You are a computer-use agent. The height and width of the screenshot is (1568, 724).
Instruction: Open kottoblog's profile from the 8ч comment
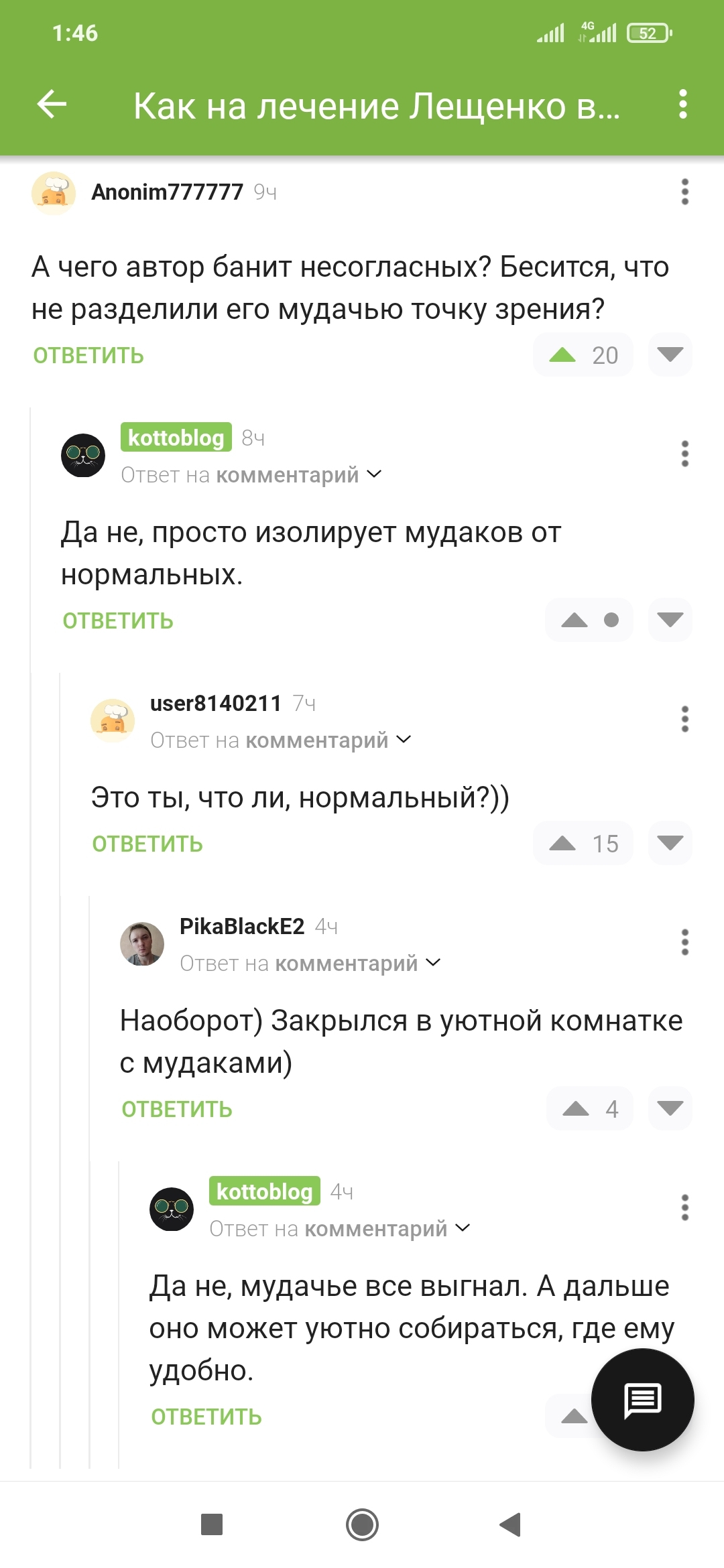176,437
